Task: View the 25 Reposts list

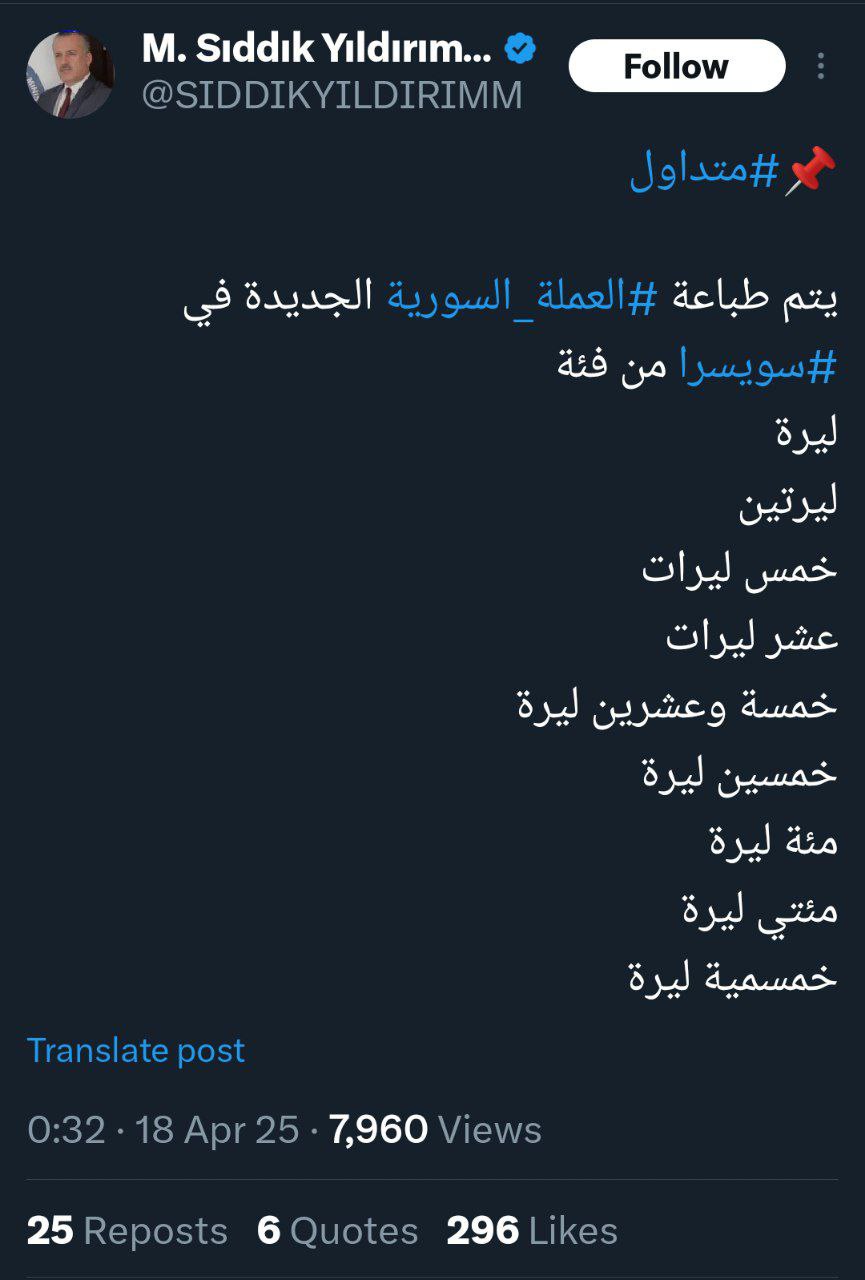Action: [127, 1231]
